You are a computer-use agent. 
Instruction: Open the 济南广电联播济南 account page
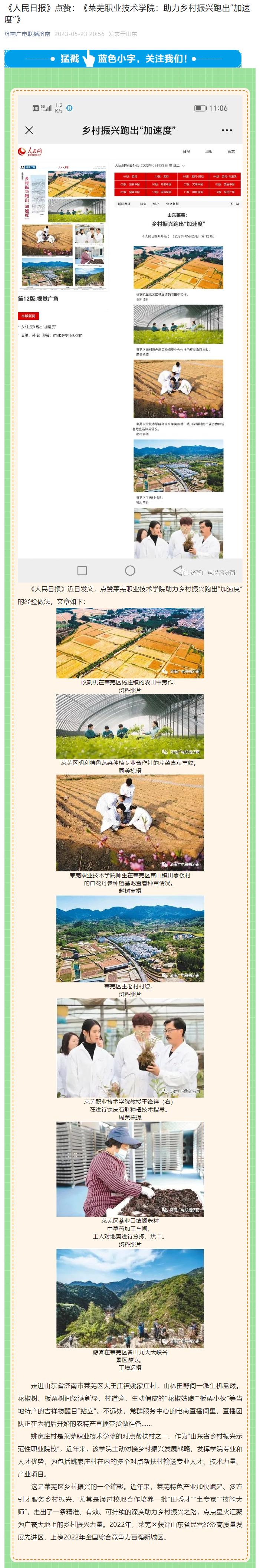(27, 34)
